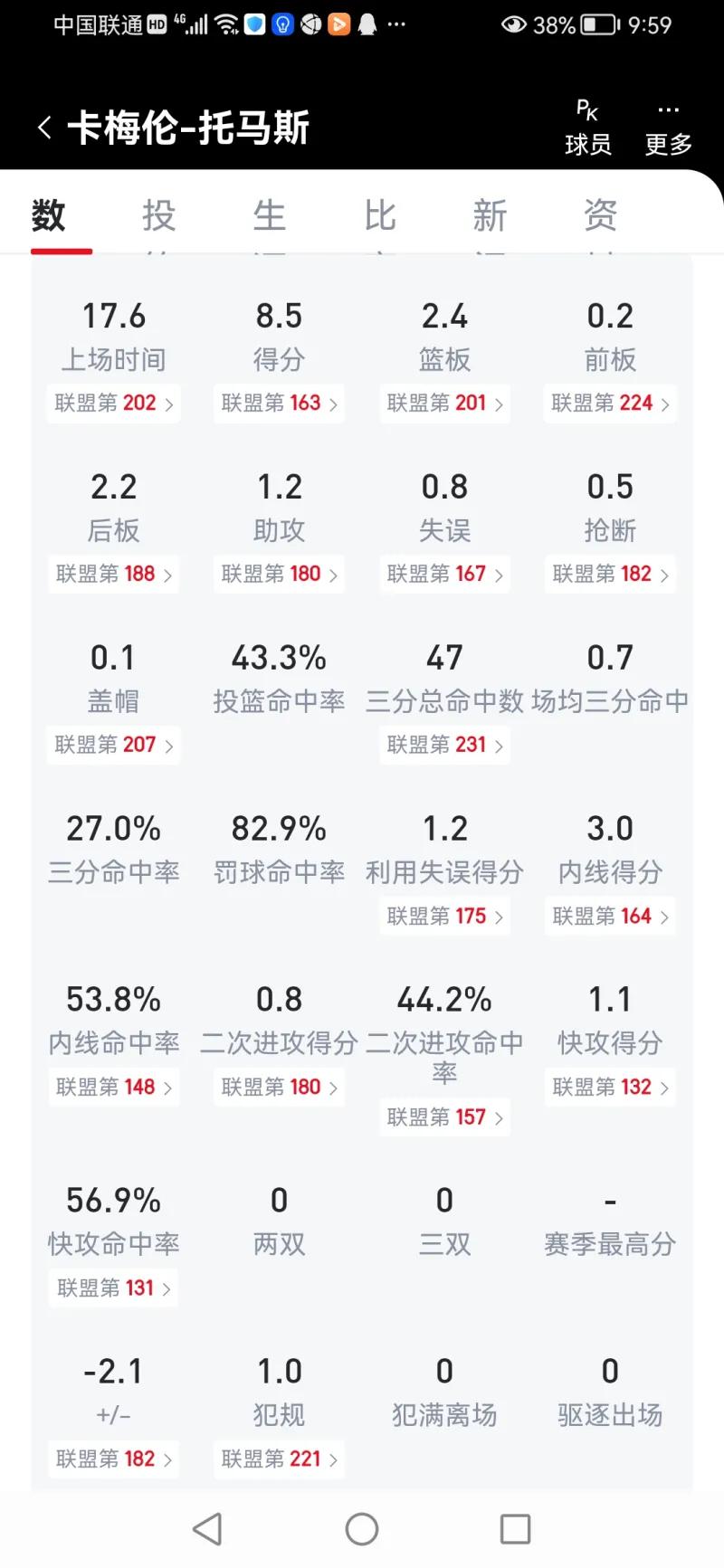
Task: Open the 更多 overflow menu
Action: [668, 127]
